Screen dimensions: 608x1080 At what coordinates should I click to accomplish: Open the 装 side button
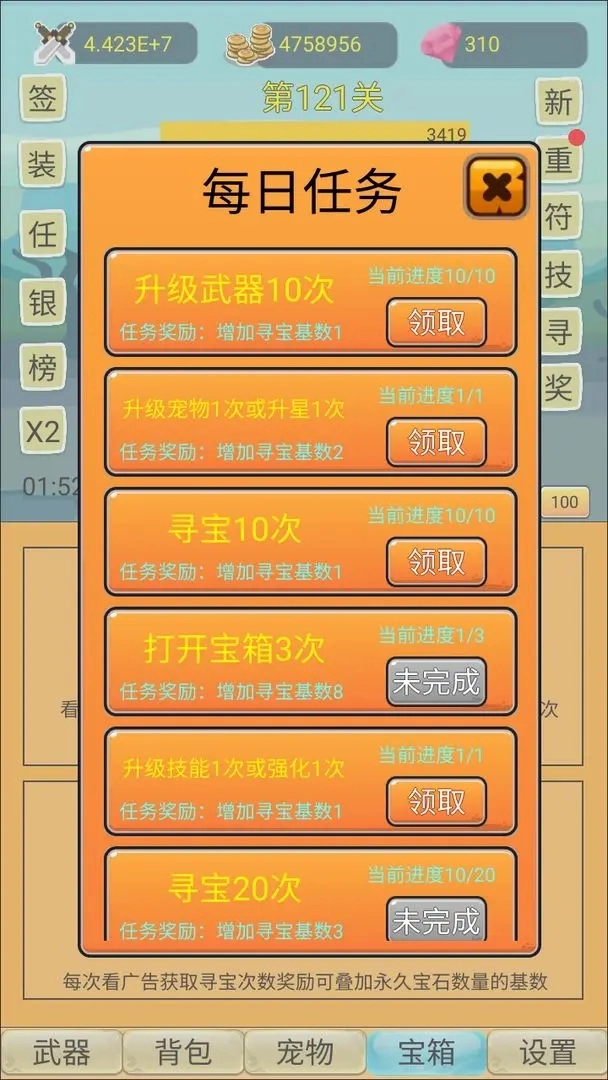coord(42,166)
